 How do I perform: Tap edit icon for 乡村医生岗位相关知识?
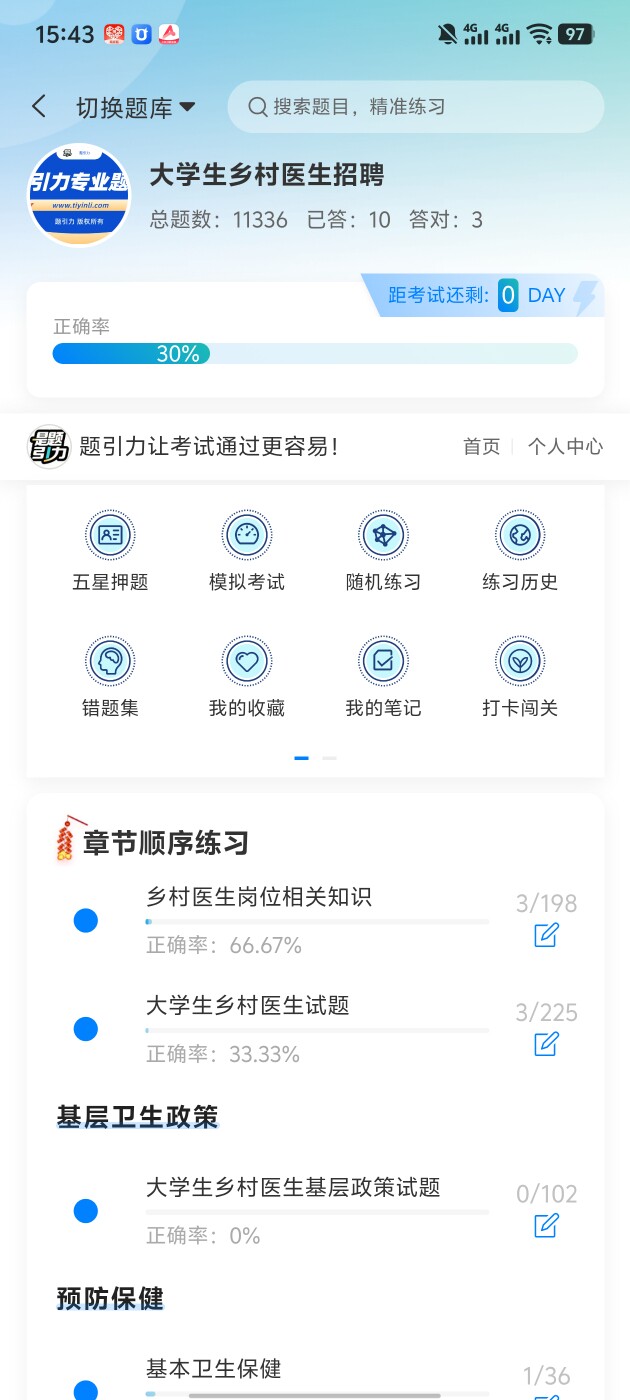pyautogui.click(x=546, y=935)
